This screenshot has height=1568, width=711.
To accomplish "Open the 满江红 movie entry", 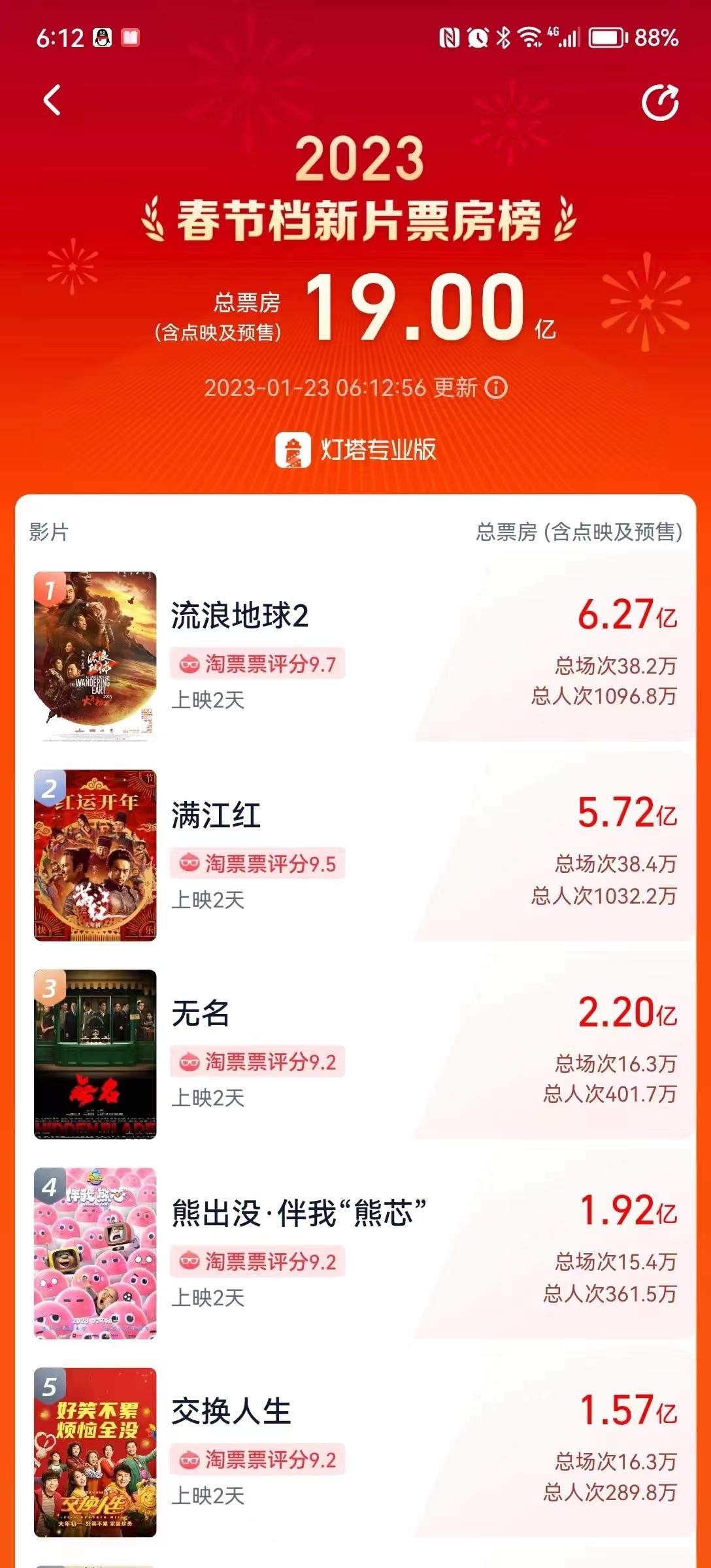I will pos(355,855).
